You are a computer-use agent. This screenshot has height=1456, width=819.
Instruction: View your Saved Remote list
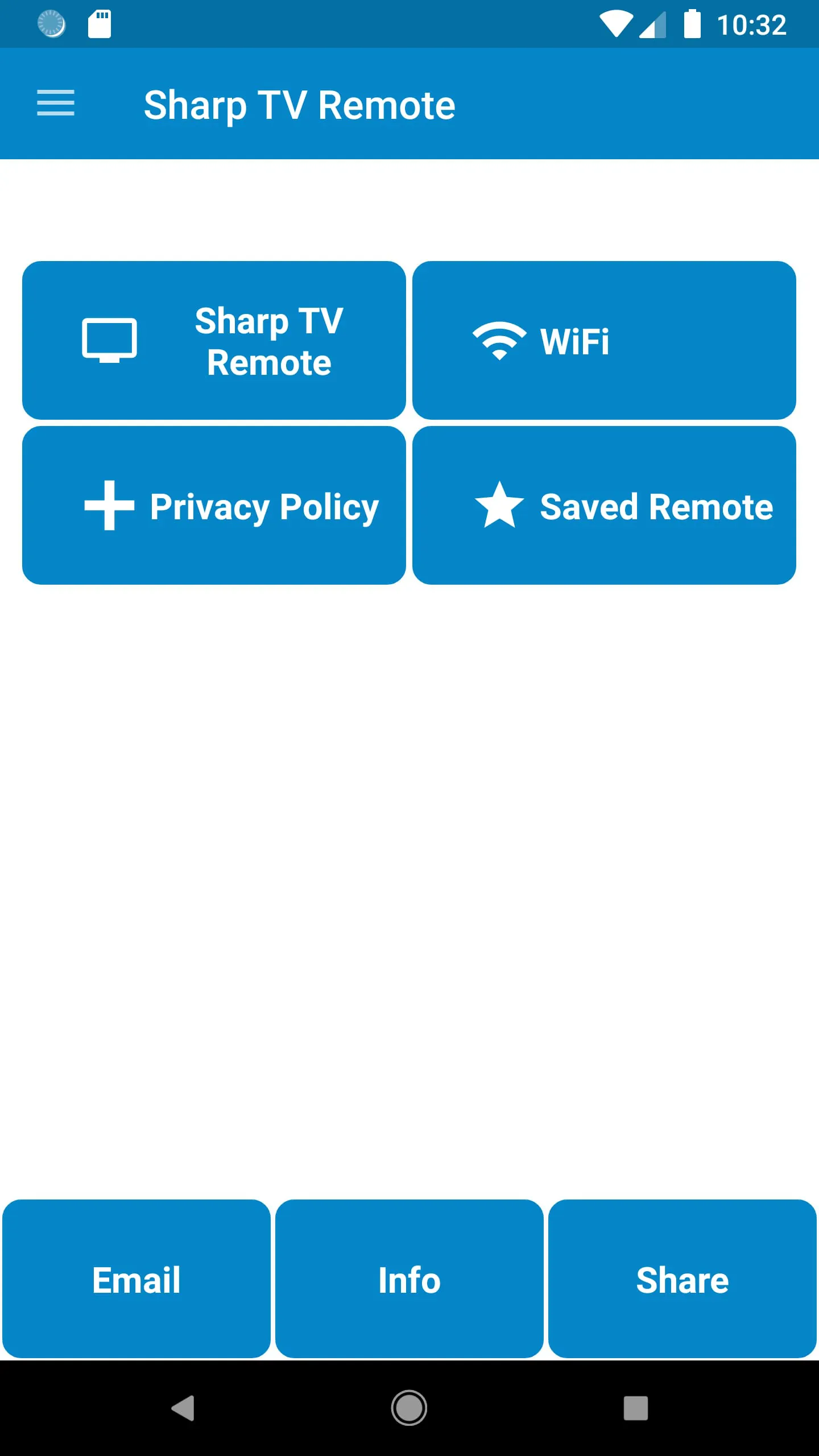604,506
